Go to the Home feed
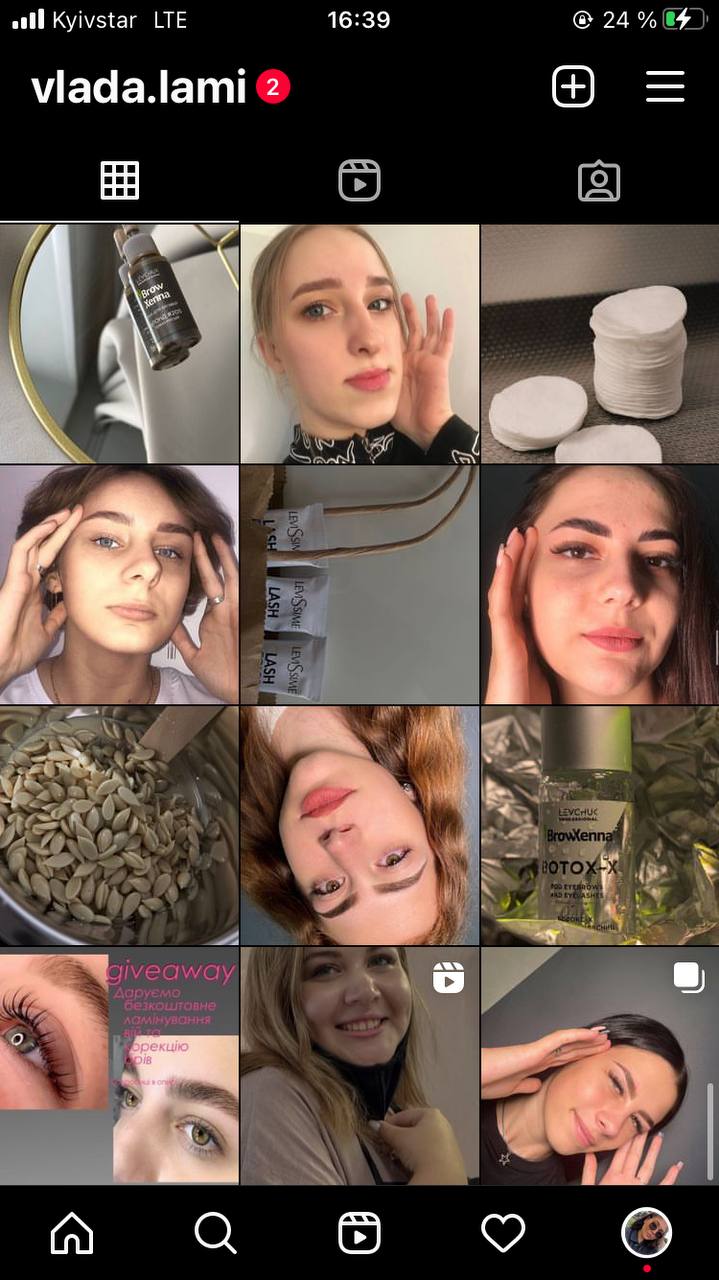 [72, 1234]
